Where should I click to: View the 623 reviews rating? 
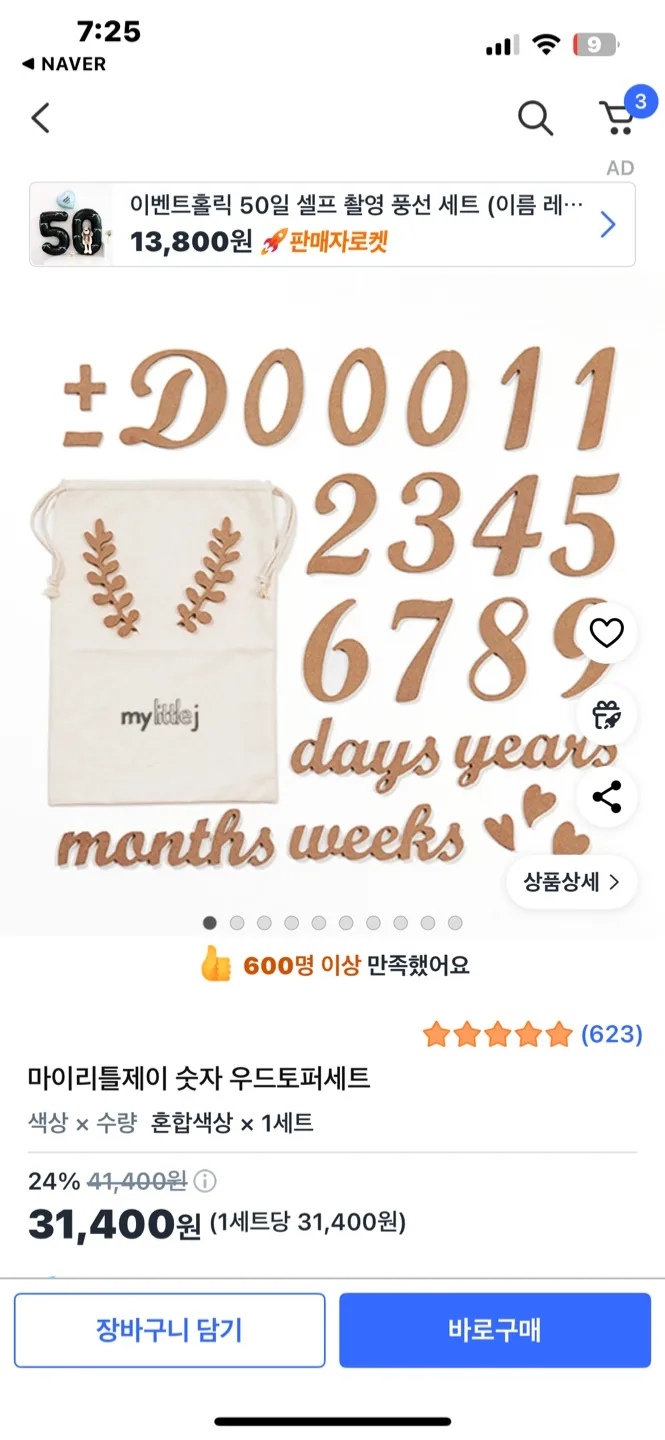531,1034
